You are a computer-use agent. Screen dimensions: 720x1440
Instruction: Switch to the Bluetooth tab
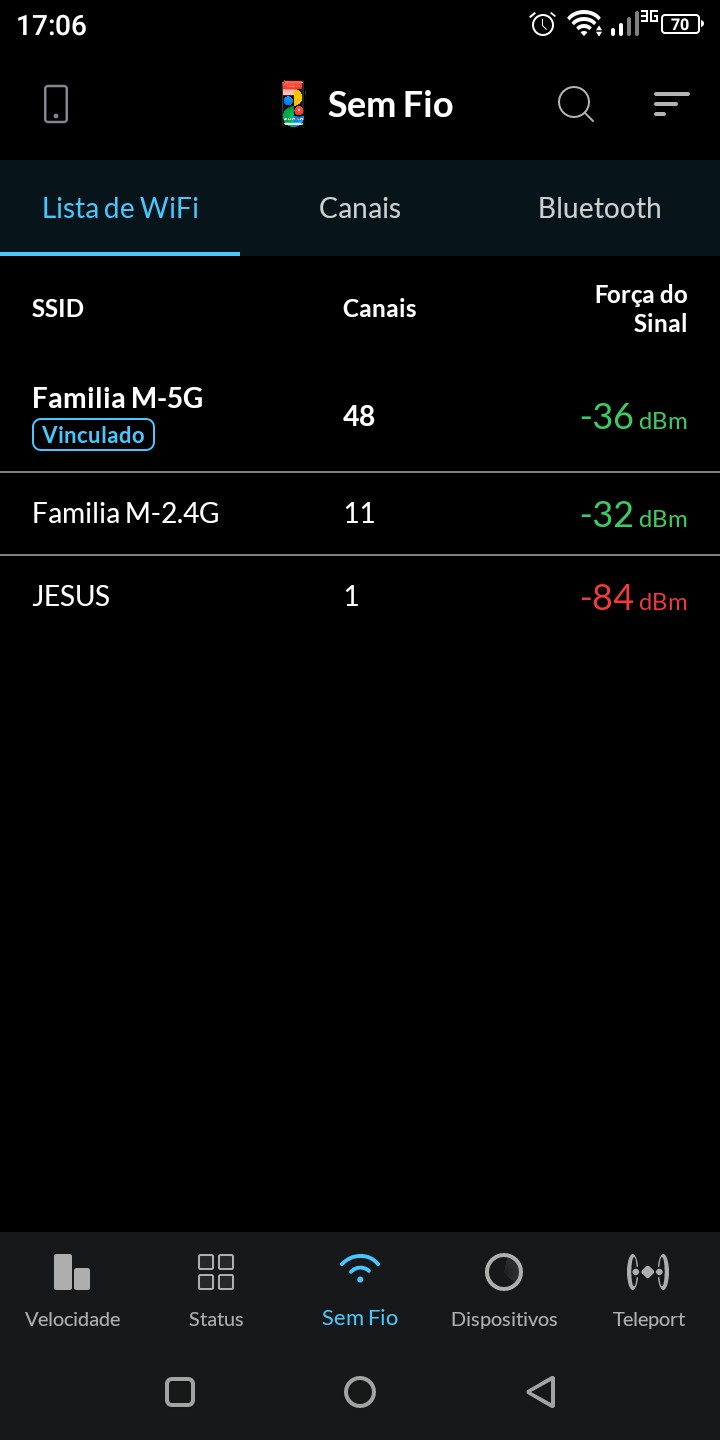point(599,208)
